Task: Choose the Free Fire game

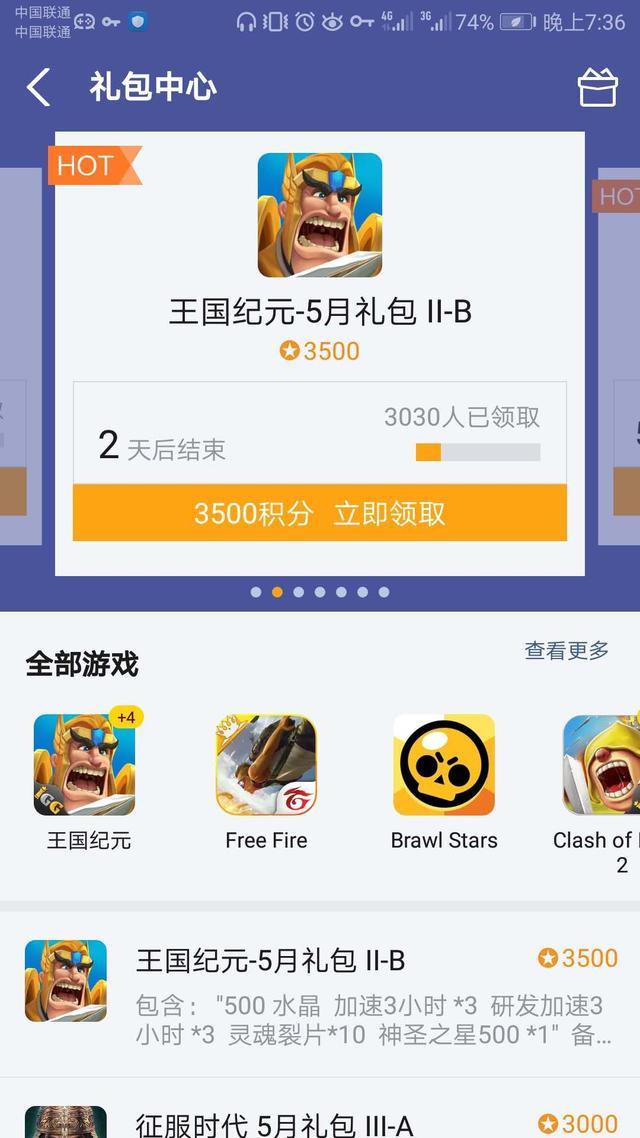Action: pos(266,780)
